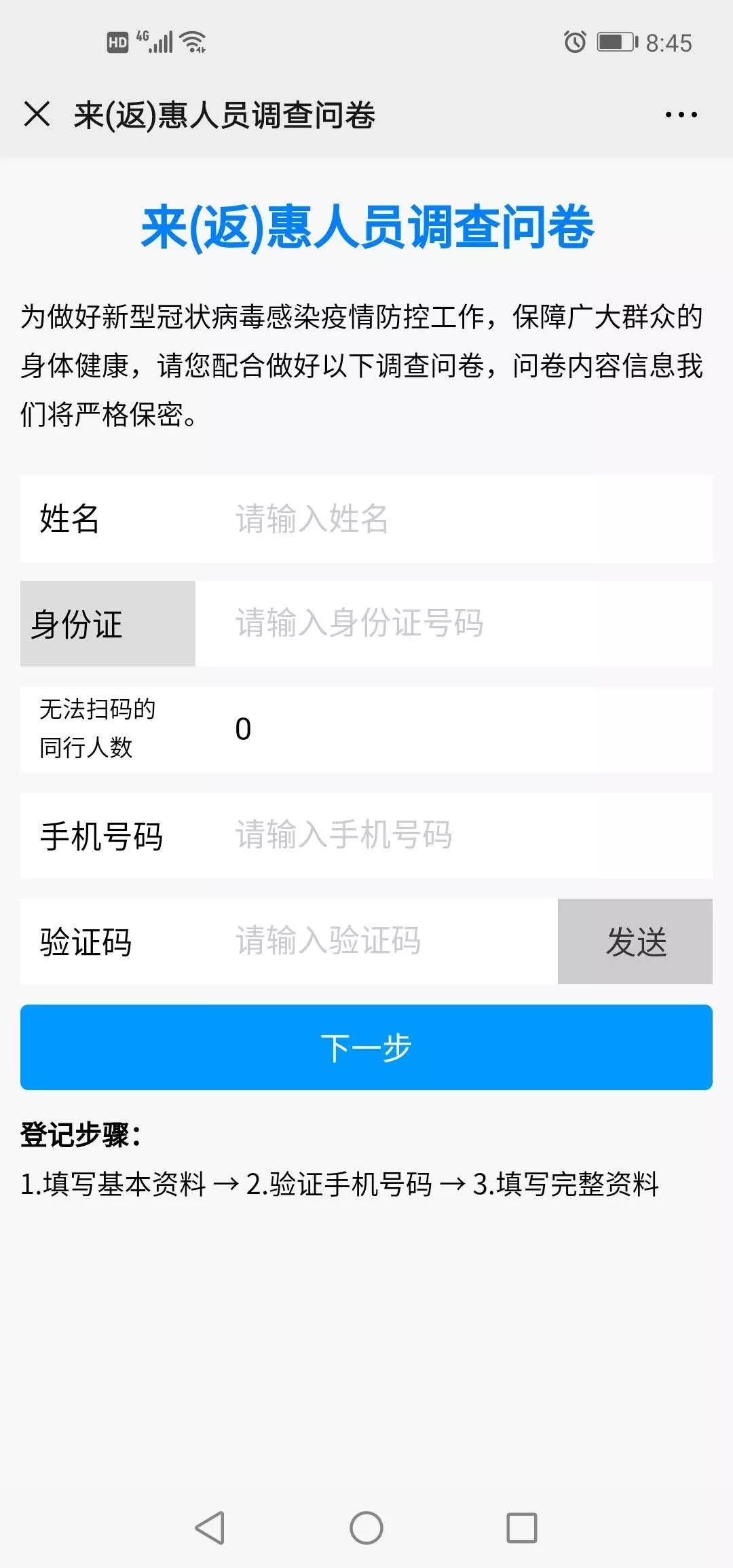This screenshot has height=1568, width=733.
Task: Go to the system home screen
Action: tap(366, 1528)
